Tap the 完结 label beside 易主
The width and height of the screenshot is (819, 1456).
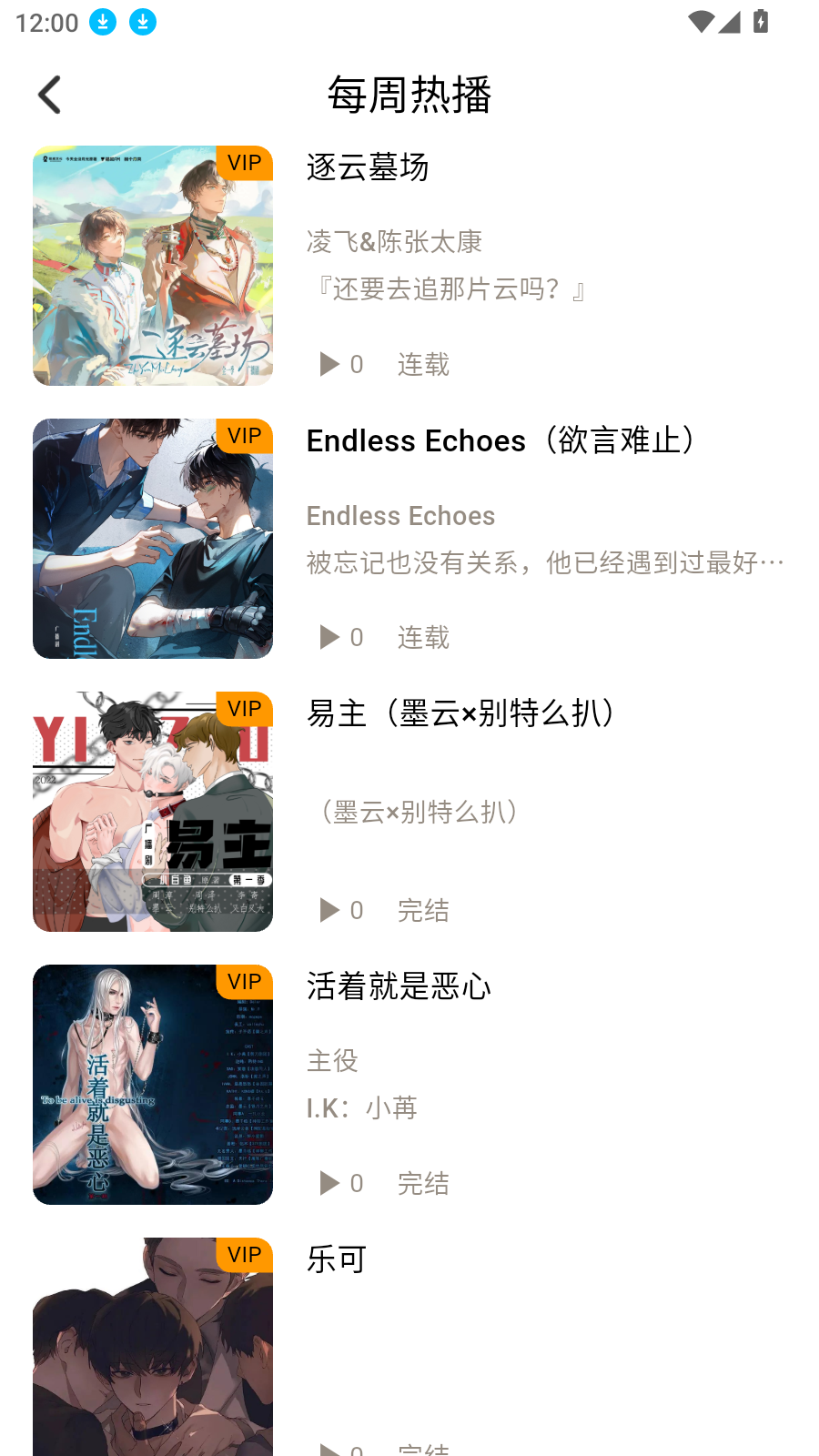click(422, 910)
